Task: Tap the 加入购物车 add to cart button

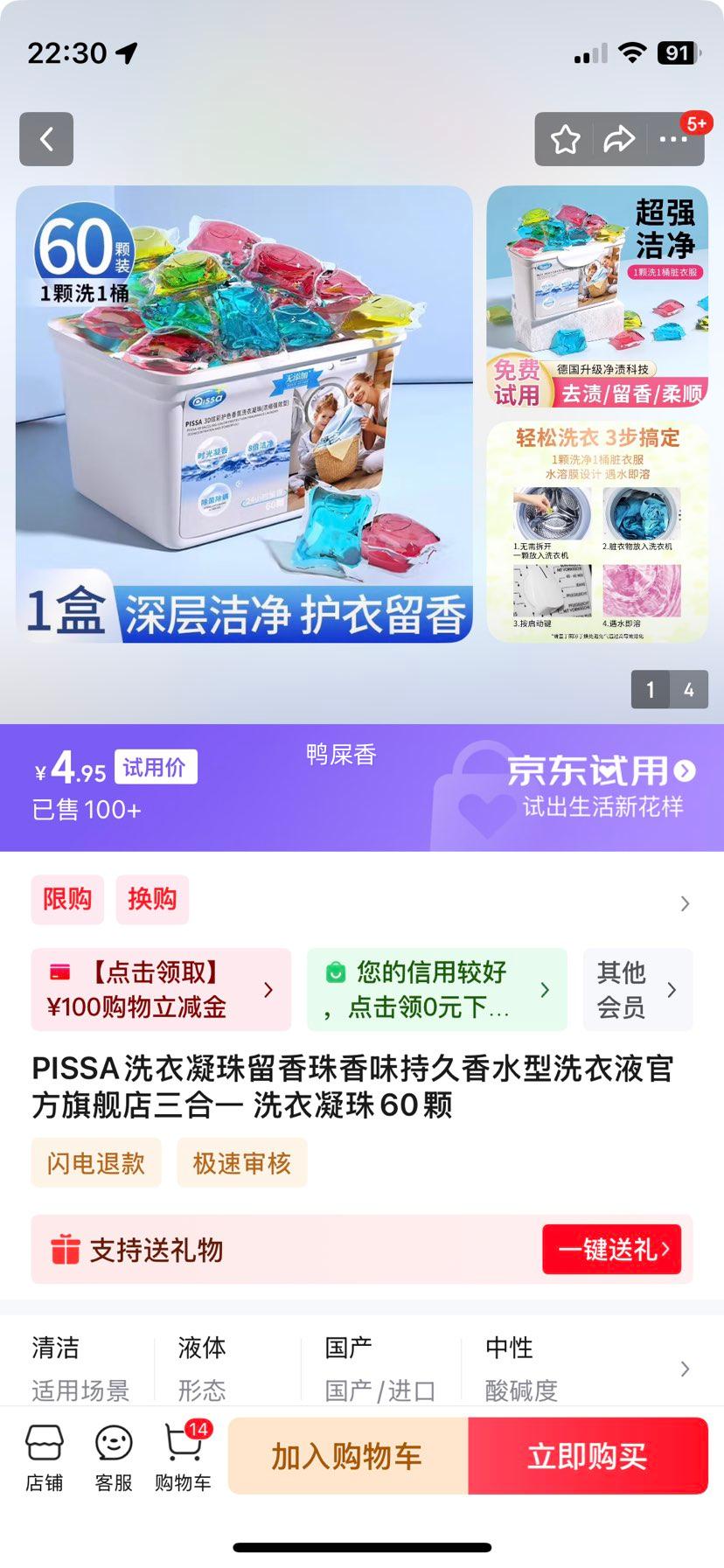Action: [x=348, y=1454]
